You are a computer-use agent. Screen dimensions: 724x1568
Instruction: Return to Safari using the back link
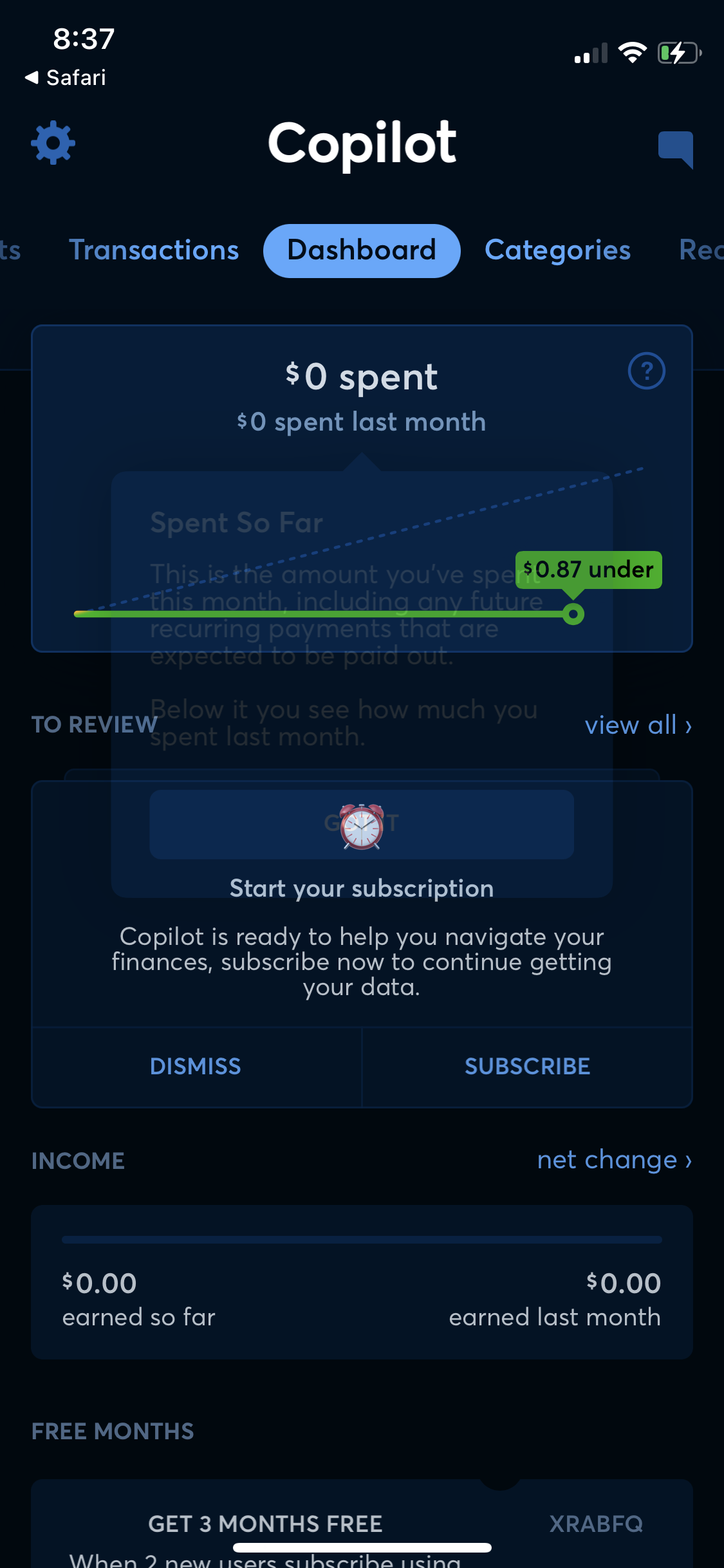tap(64, 77)
